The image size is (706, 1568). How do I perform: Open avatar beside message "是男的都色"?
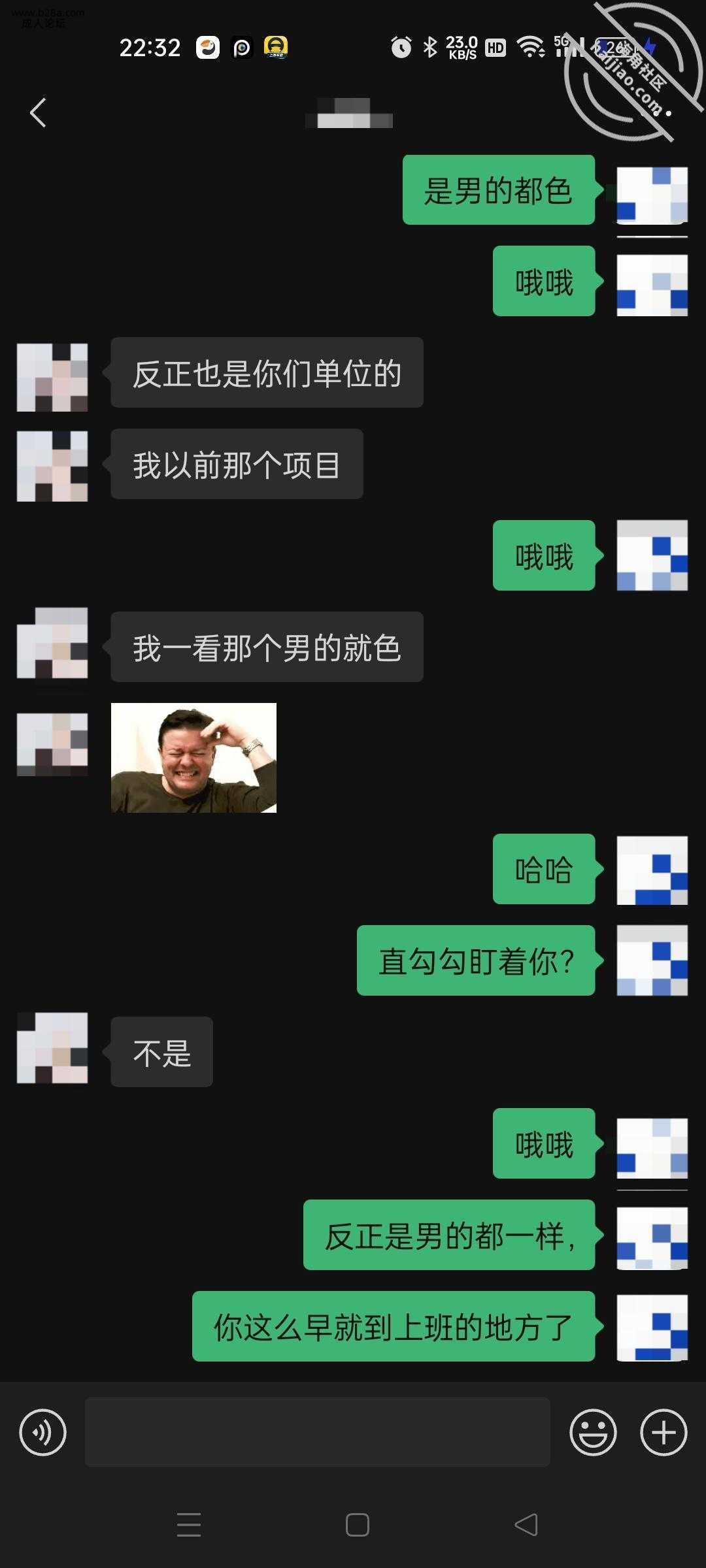(x=652, y=195)
